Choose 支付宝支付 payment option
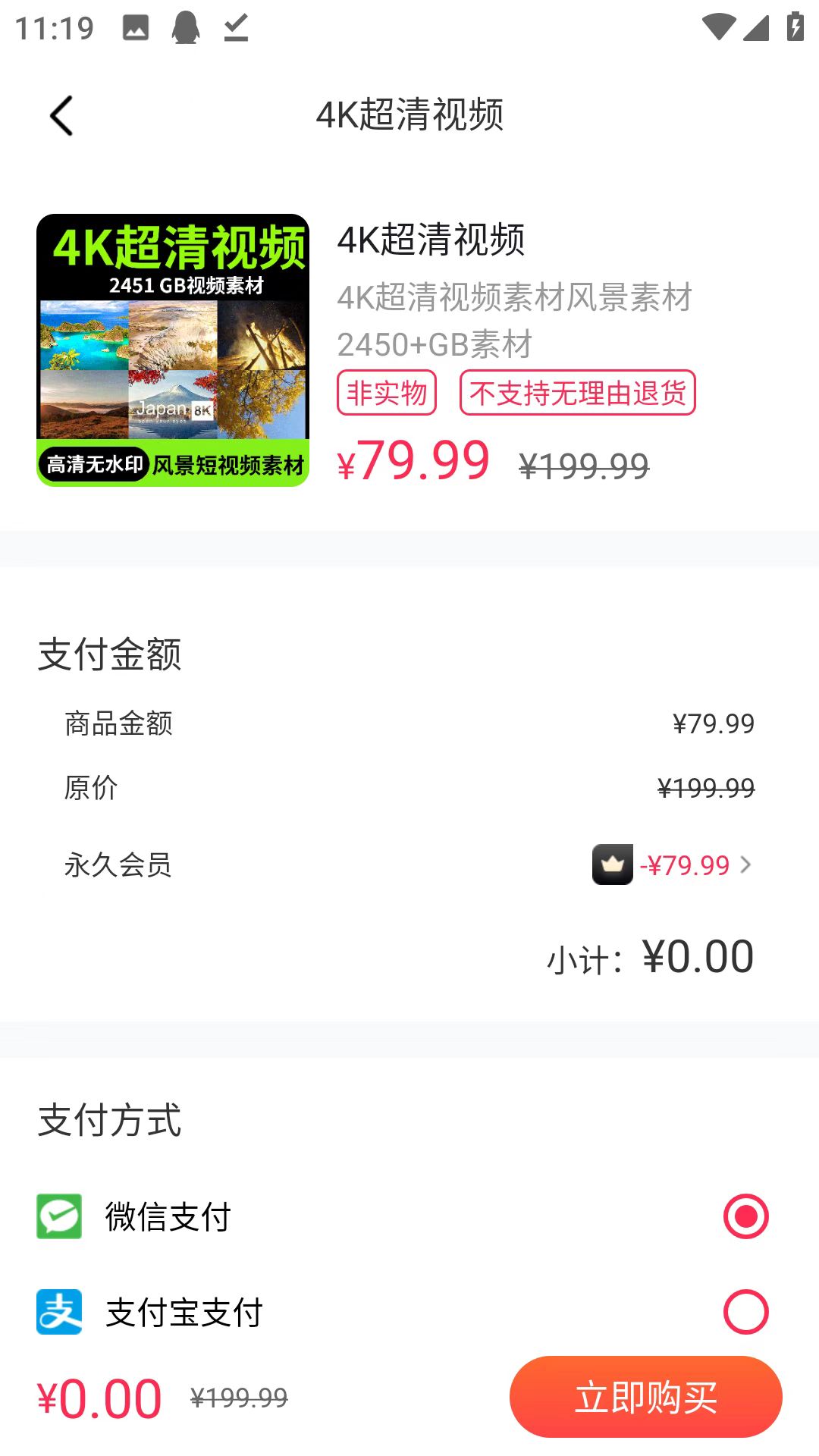 [x=745, y=1312]
